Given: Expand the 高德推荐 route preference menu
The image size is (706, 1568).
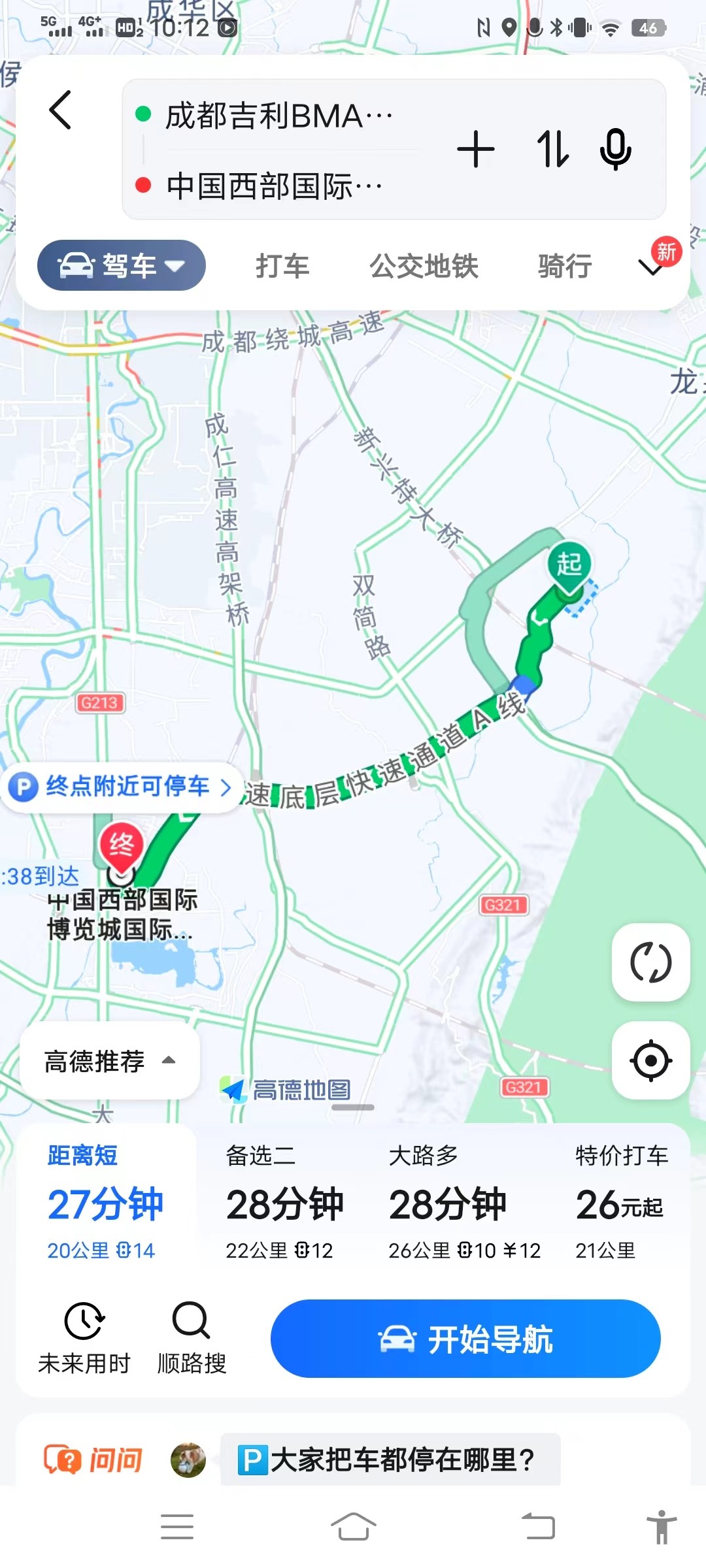Looking at the screenshot, I should coord(109,1060).
